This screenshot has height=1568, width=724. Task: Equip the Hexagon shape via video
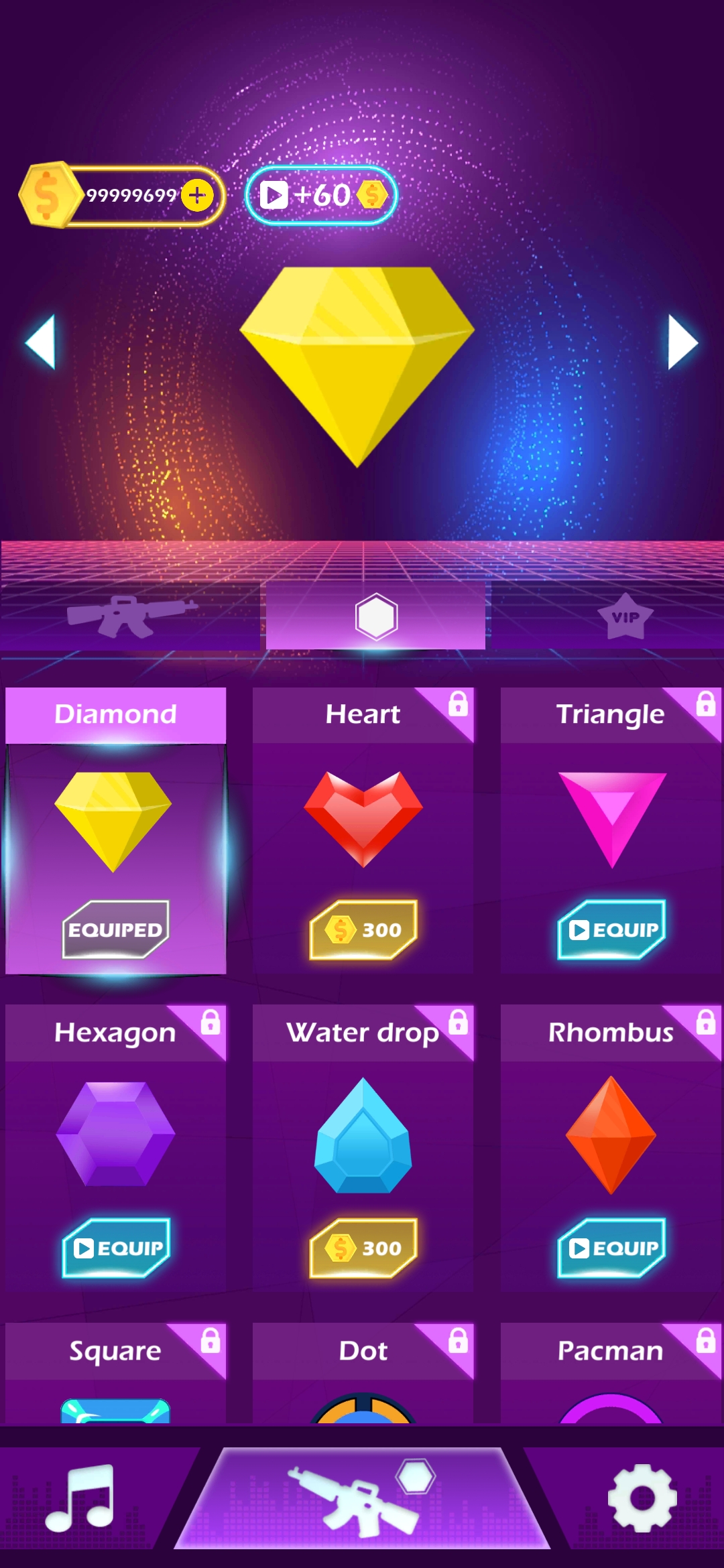pyautogui.click(x=116, y=1248)
